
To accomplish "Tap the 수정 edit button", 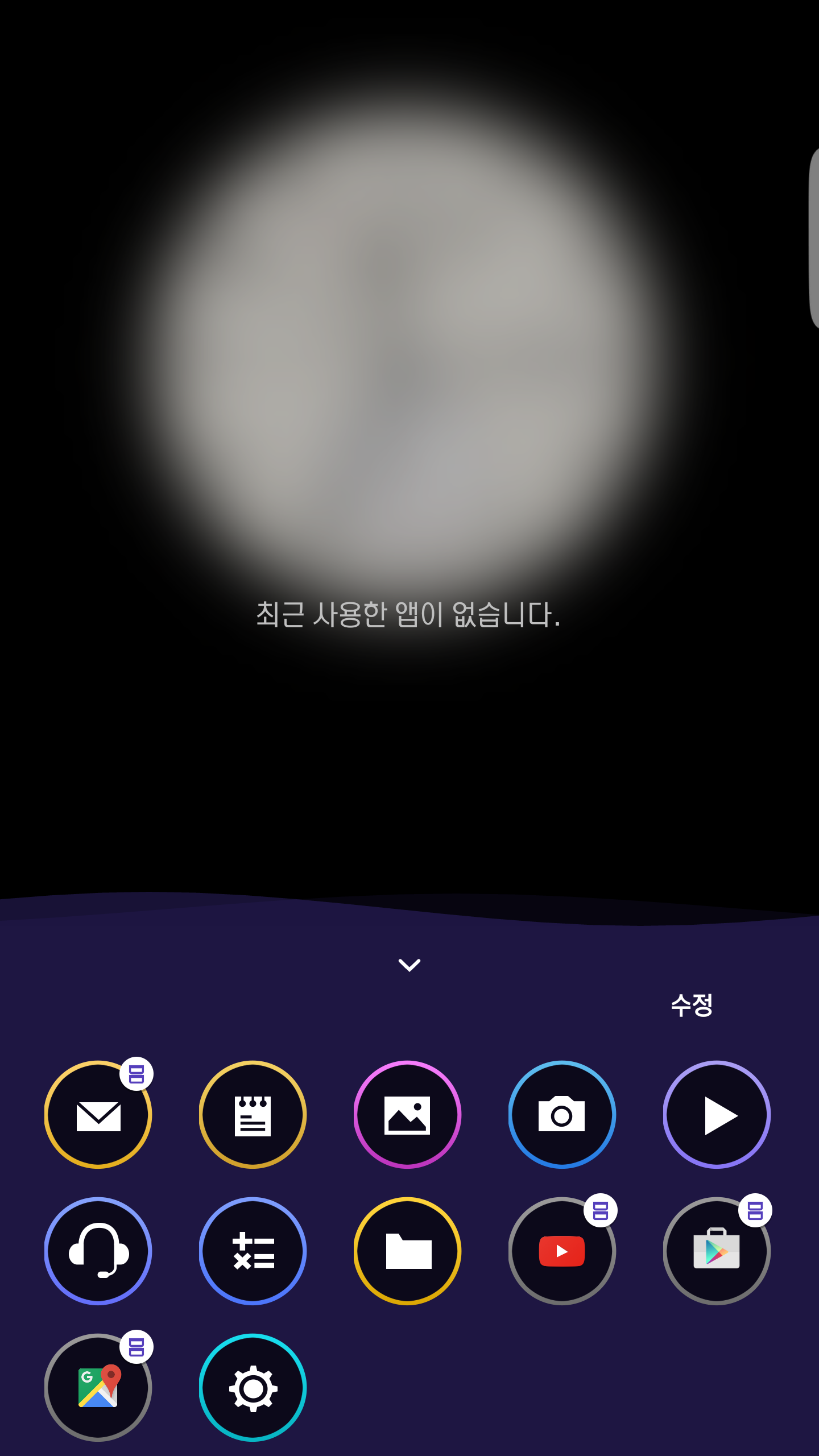I will click(x=692, y=1005).
